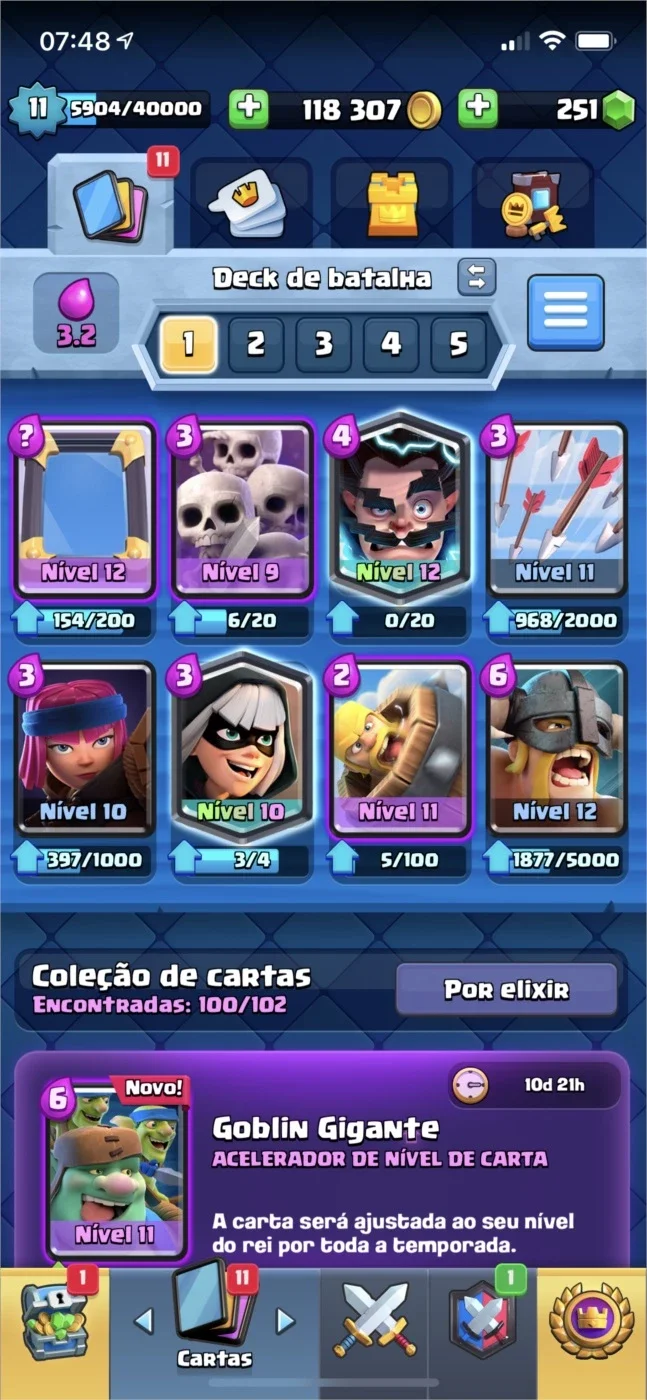This screenshot has width=647, height=1400.
Task: Tap the deck swap arrows icon
Action: coord(477,277)
